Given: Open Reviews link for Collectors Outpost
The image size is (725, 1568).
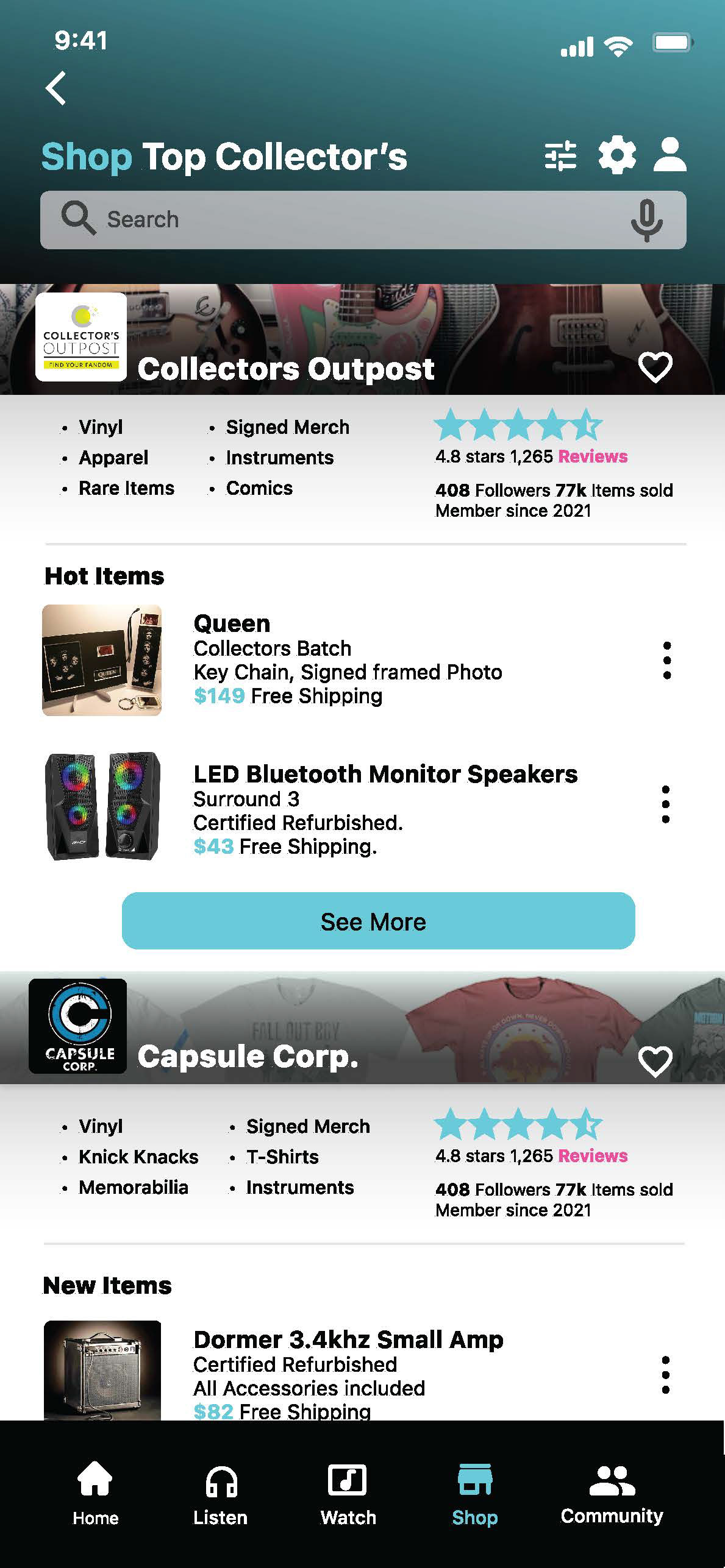Looking at the screenshot, I should (593, 456).
